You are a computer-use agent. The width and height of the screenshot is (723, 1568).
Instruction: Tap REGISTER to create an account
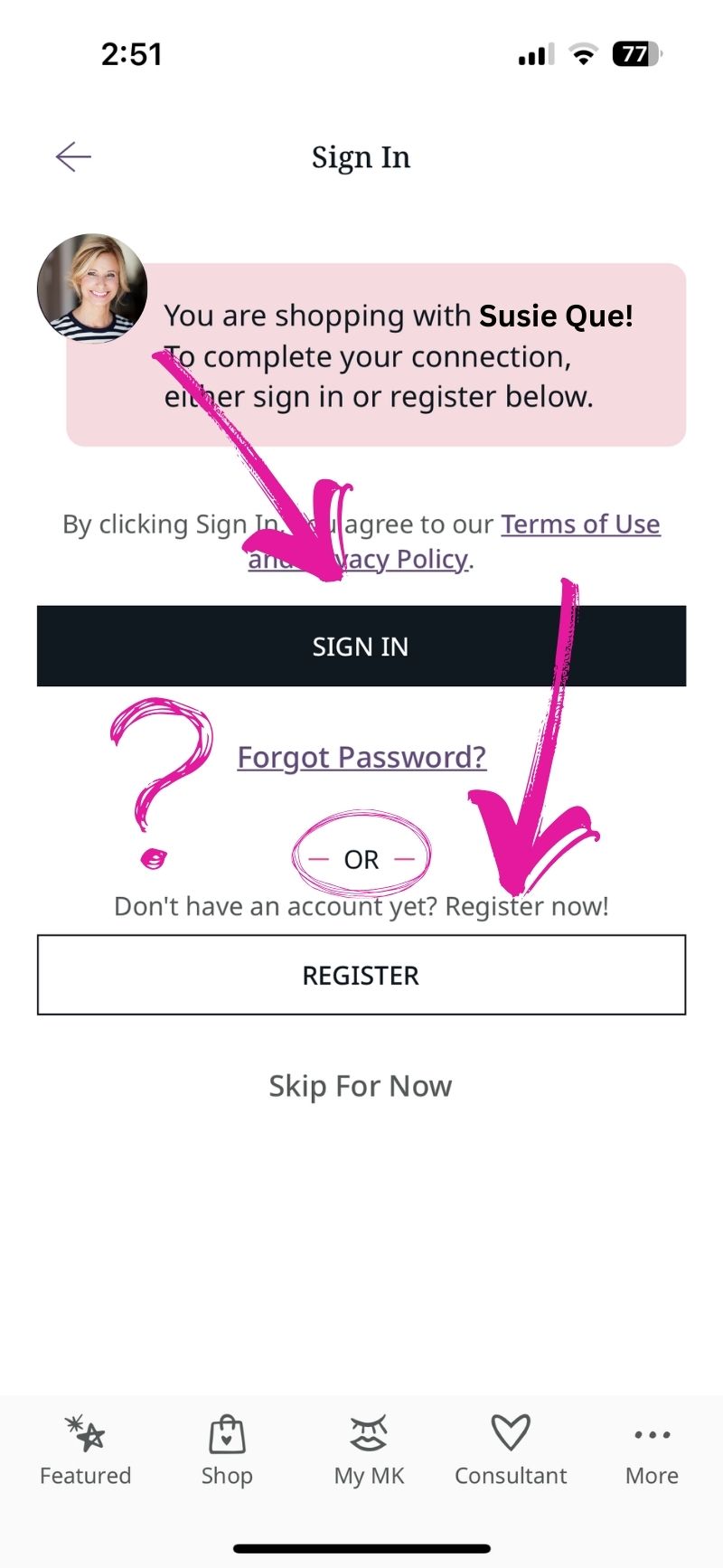coord(361,975)
